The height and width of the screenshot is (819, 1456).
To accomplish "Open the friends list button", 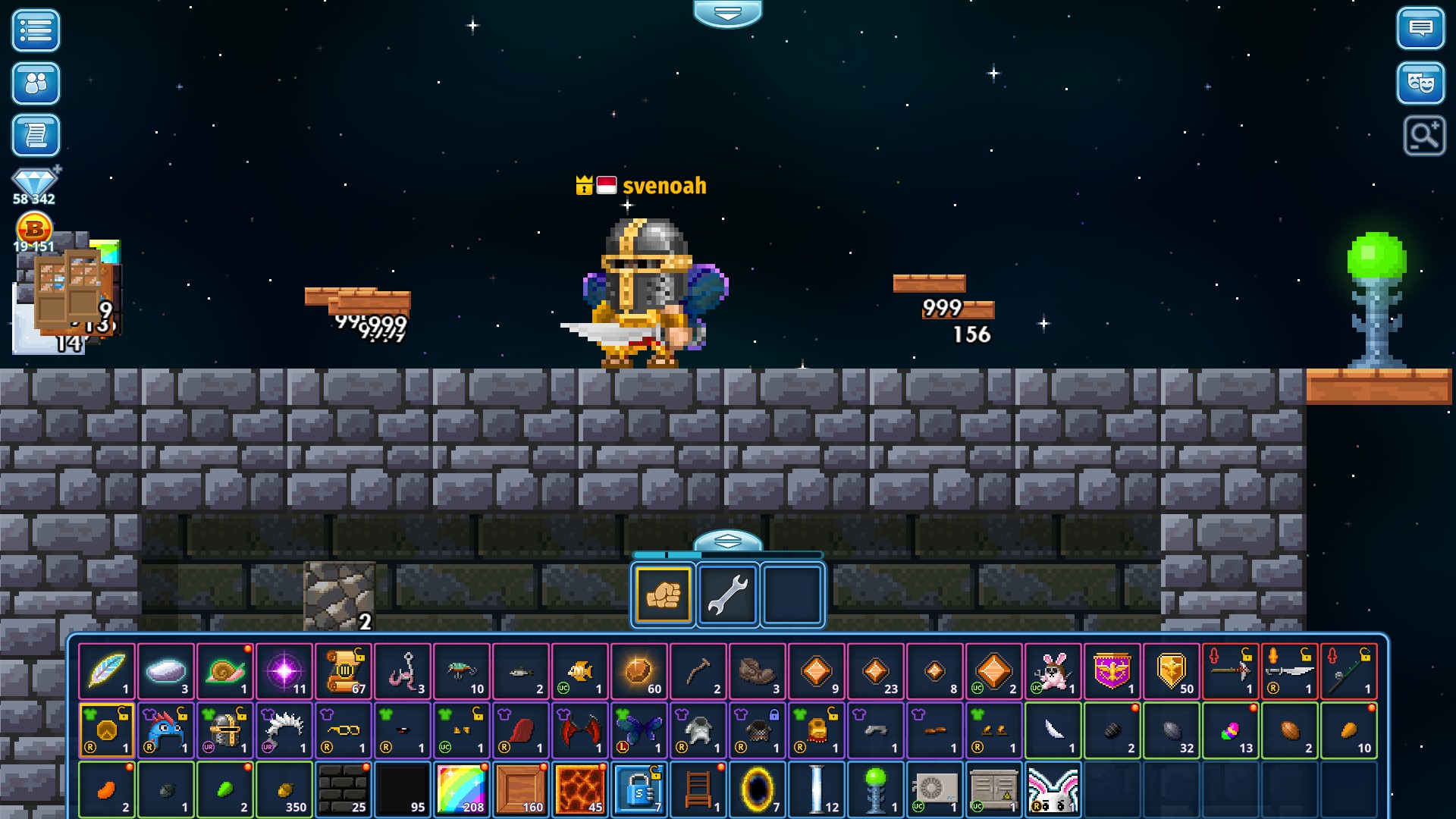I will 36,83.
